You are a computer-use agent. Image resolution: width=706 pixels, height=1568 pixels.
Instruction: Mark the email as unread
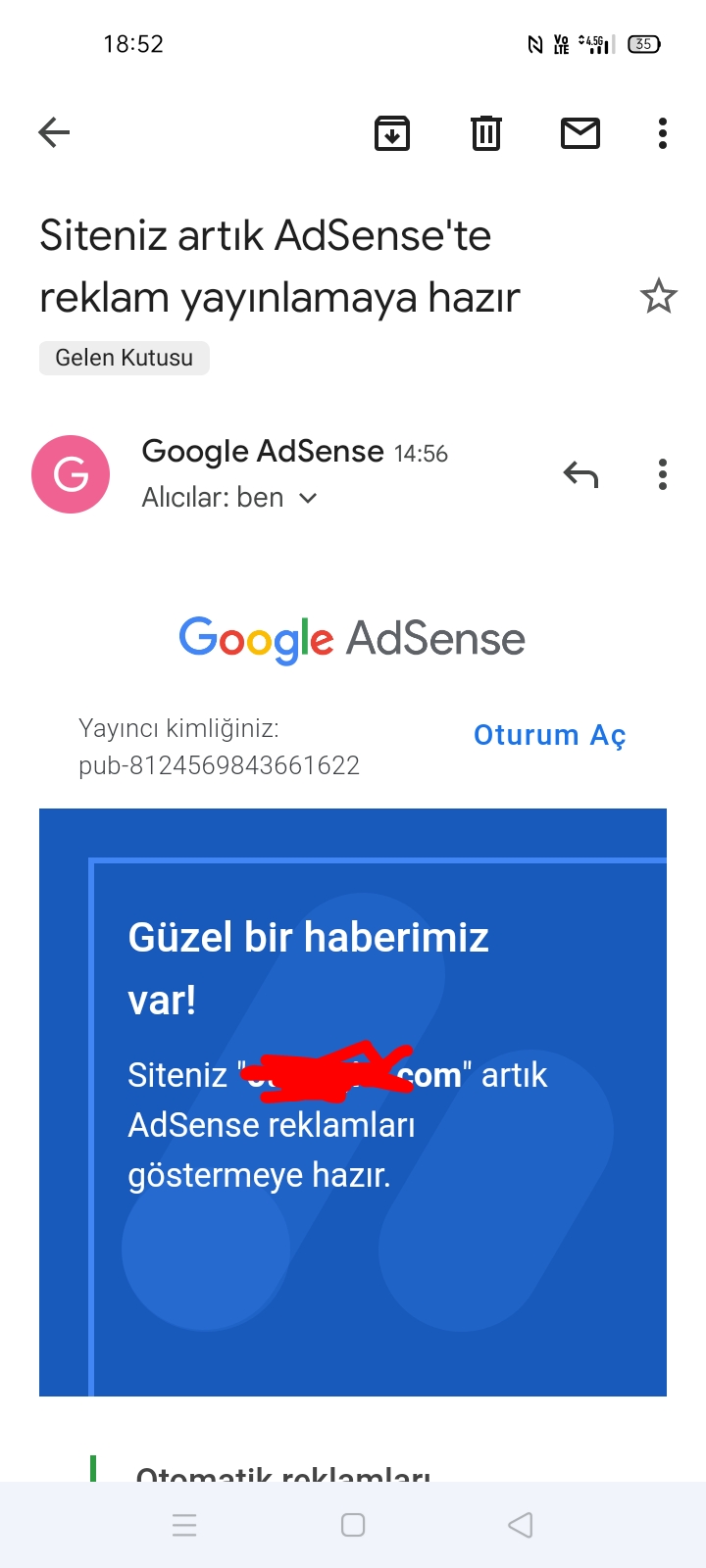(580, 132)
